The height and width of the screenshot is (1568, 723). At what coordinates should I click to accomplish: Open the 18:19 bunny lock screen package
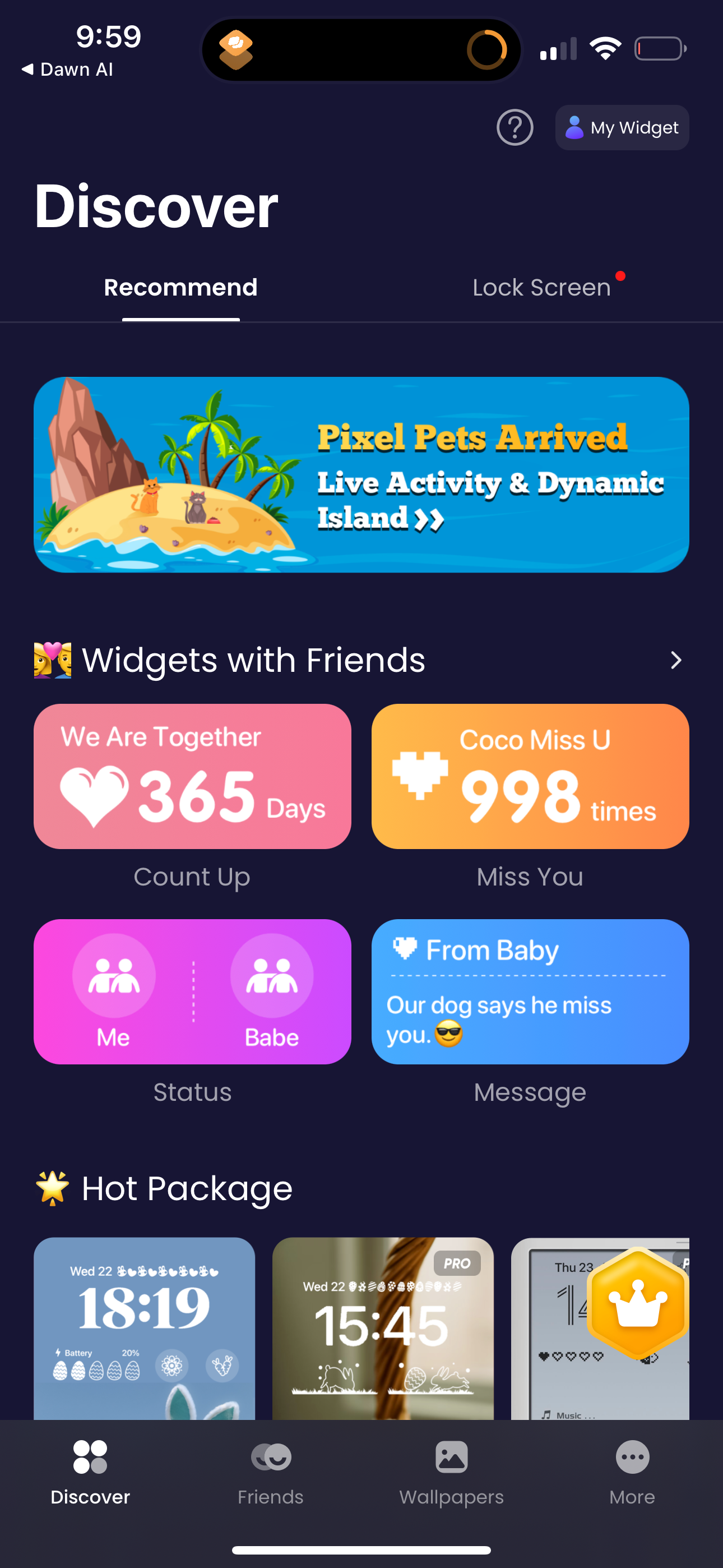[144, 1327]
